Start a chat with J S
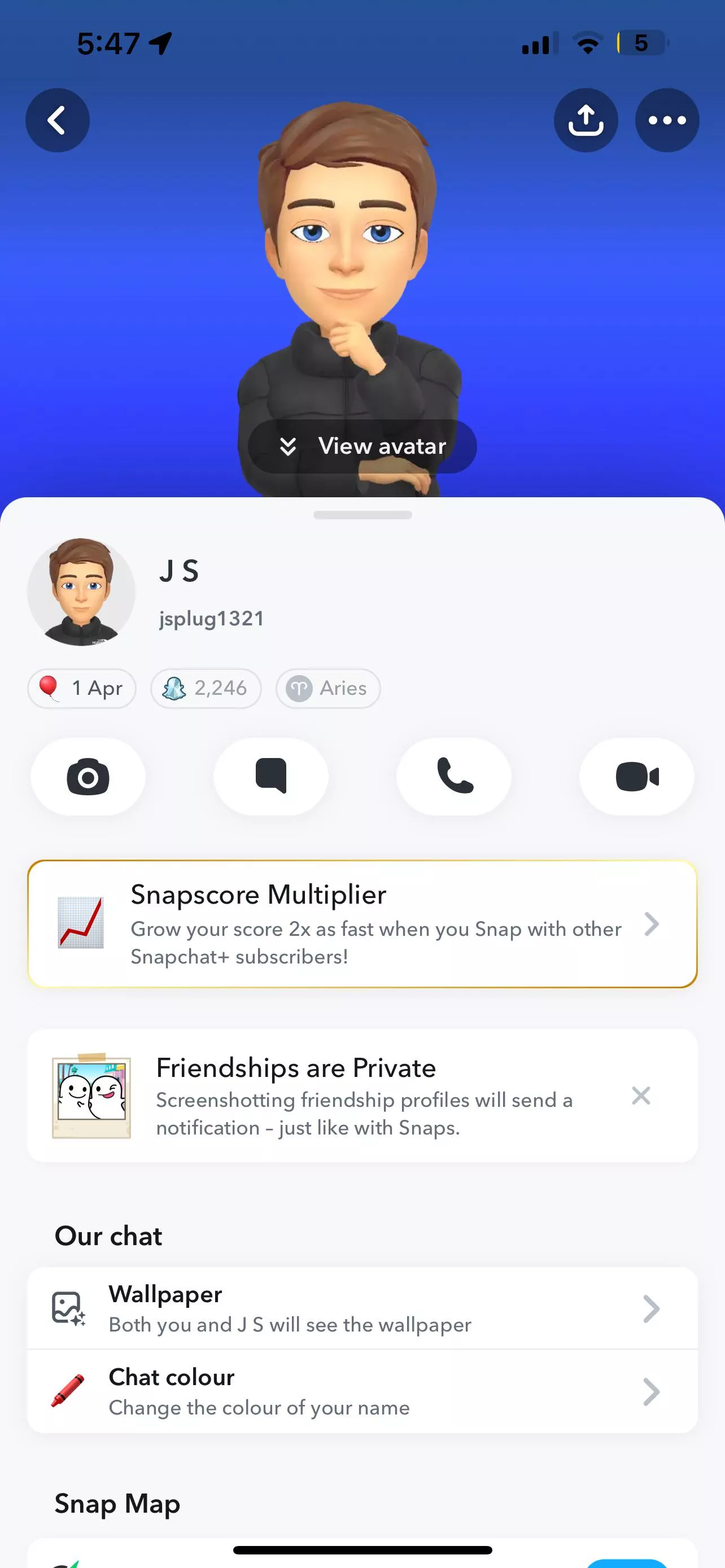 (271, 777)
